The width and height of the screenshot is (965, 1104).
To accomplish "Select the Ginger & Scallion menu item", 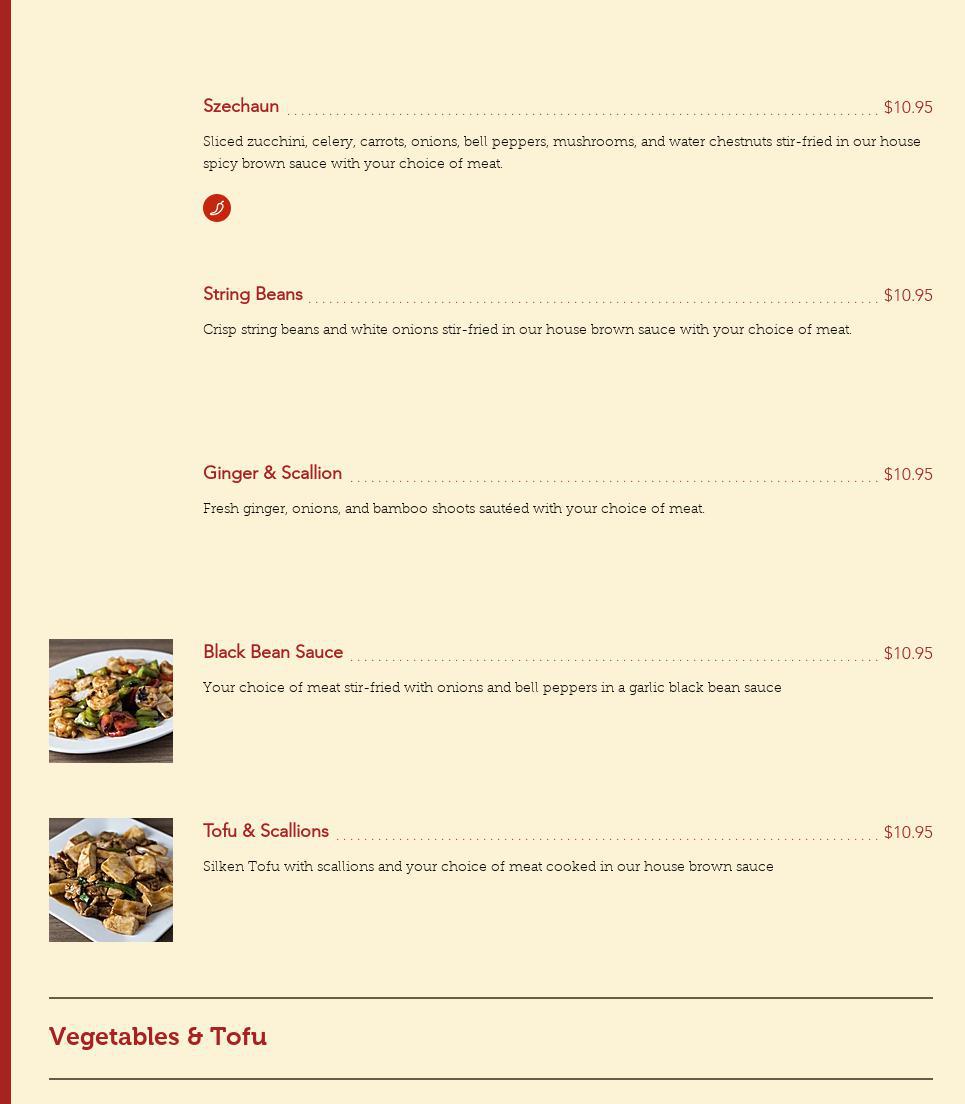I will 272,474.
